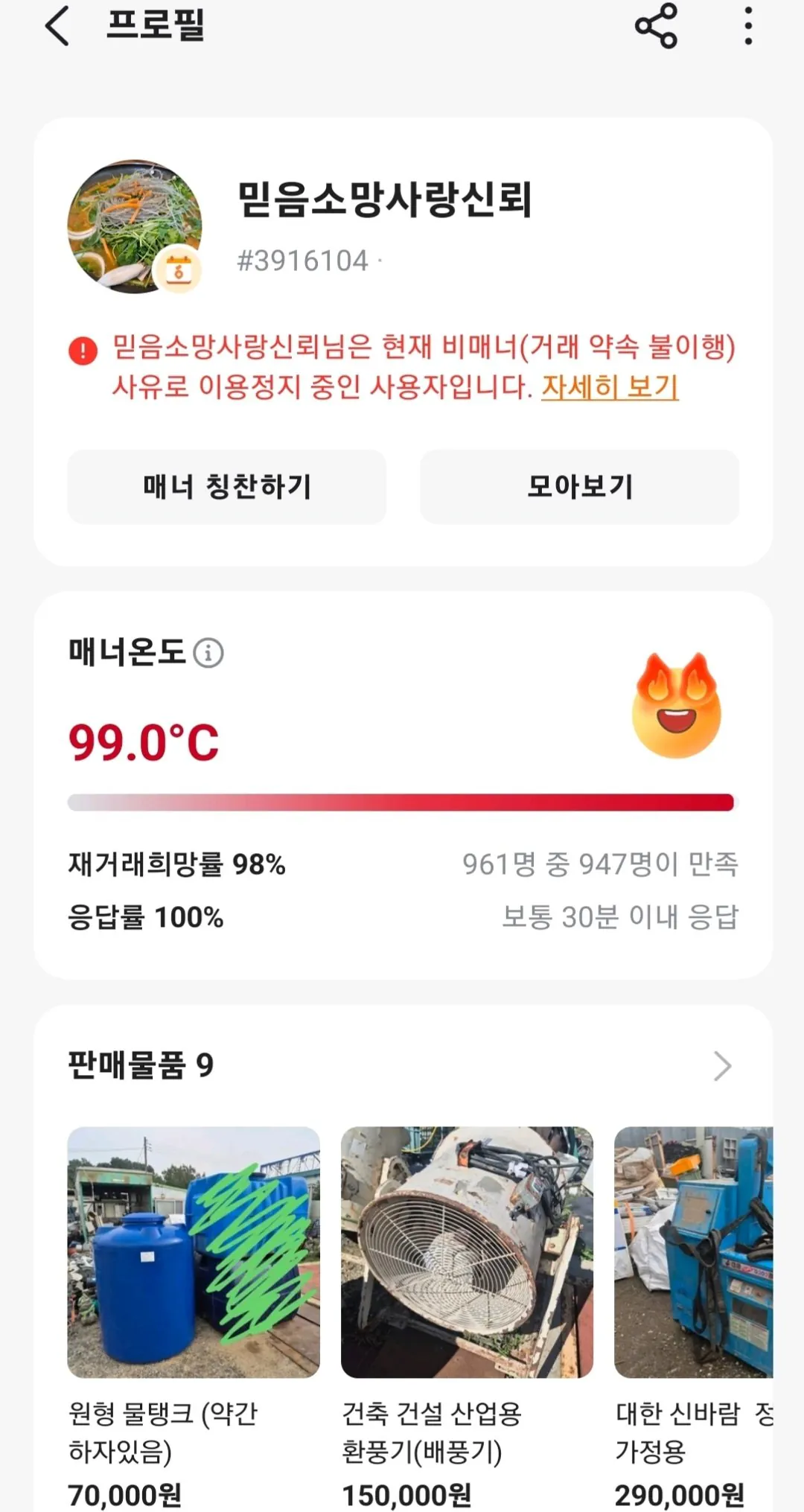Open the overflow menu
804x1512 pixels.
pyautogui.click(x=748, y=26)
